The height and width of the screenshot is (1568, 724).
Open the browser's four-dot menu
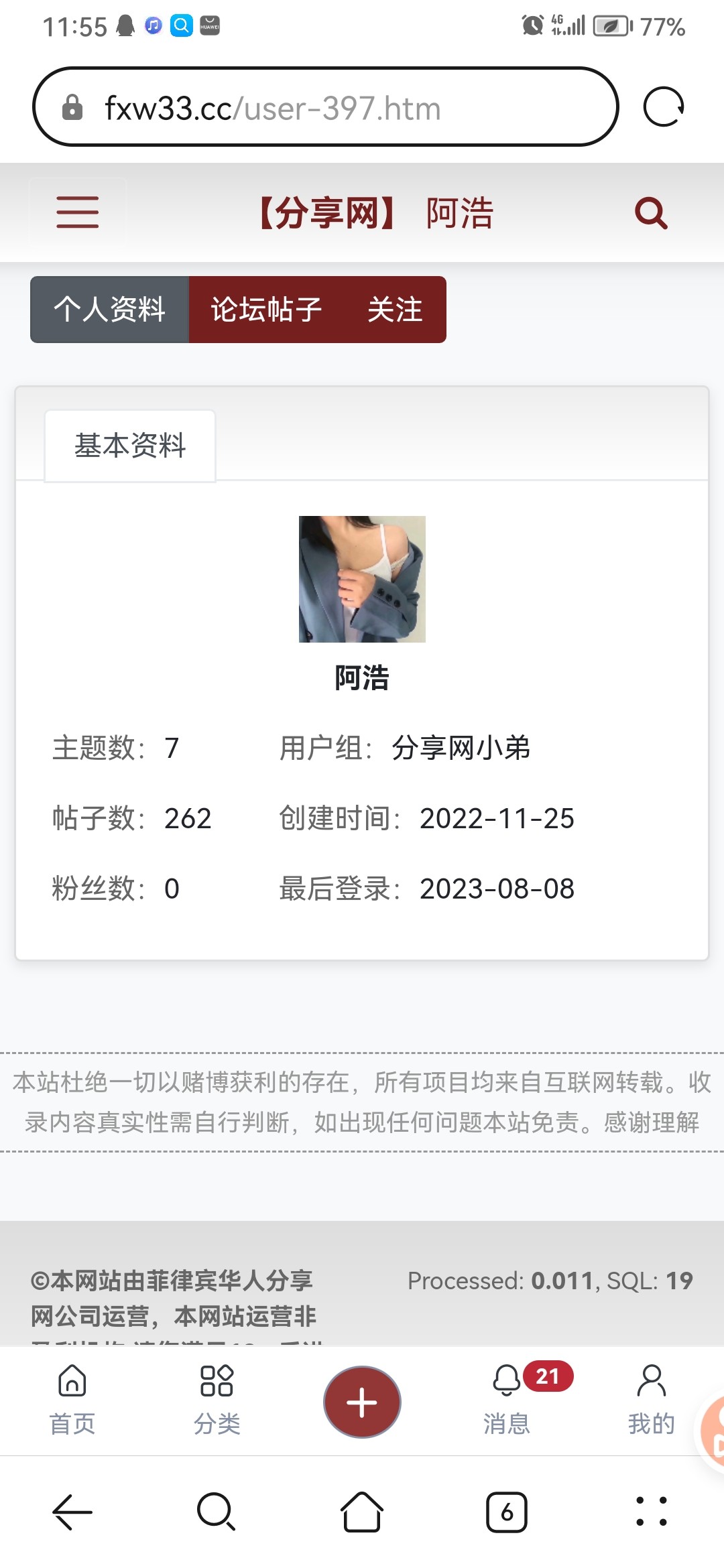click(651, 1512)
